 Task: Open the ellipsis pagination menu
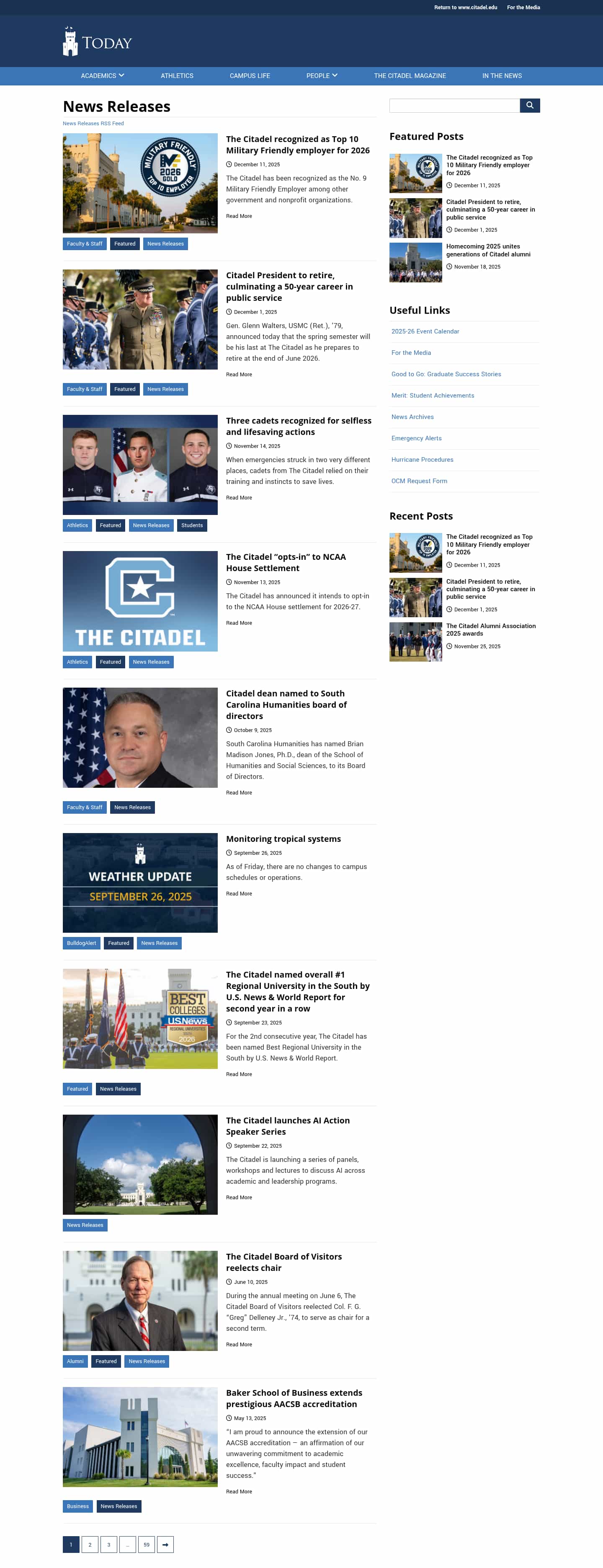[x=128, y=1544]
